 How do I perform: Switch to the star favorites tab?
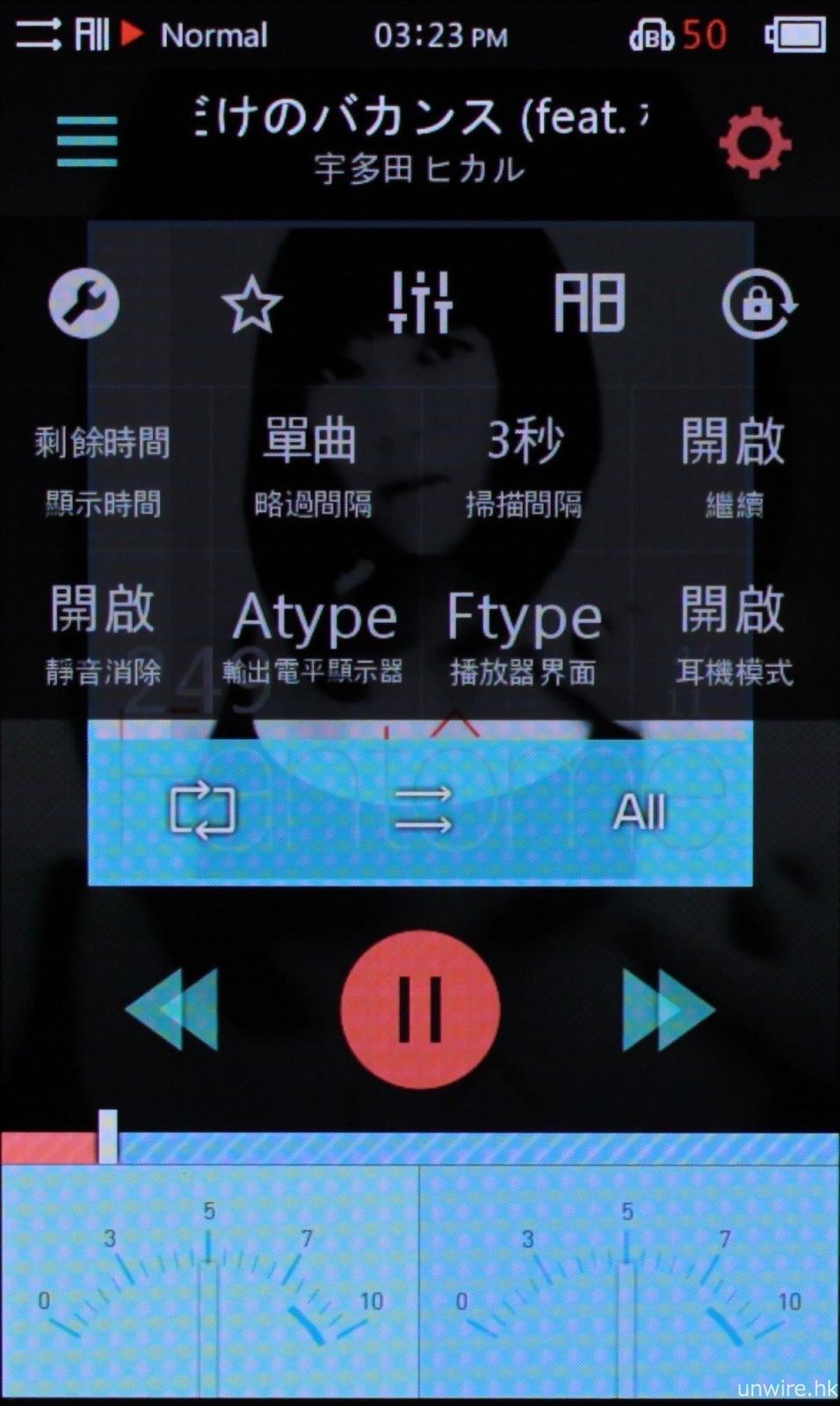click(x=252, y=304)
